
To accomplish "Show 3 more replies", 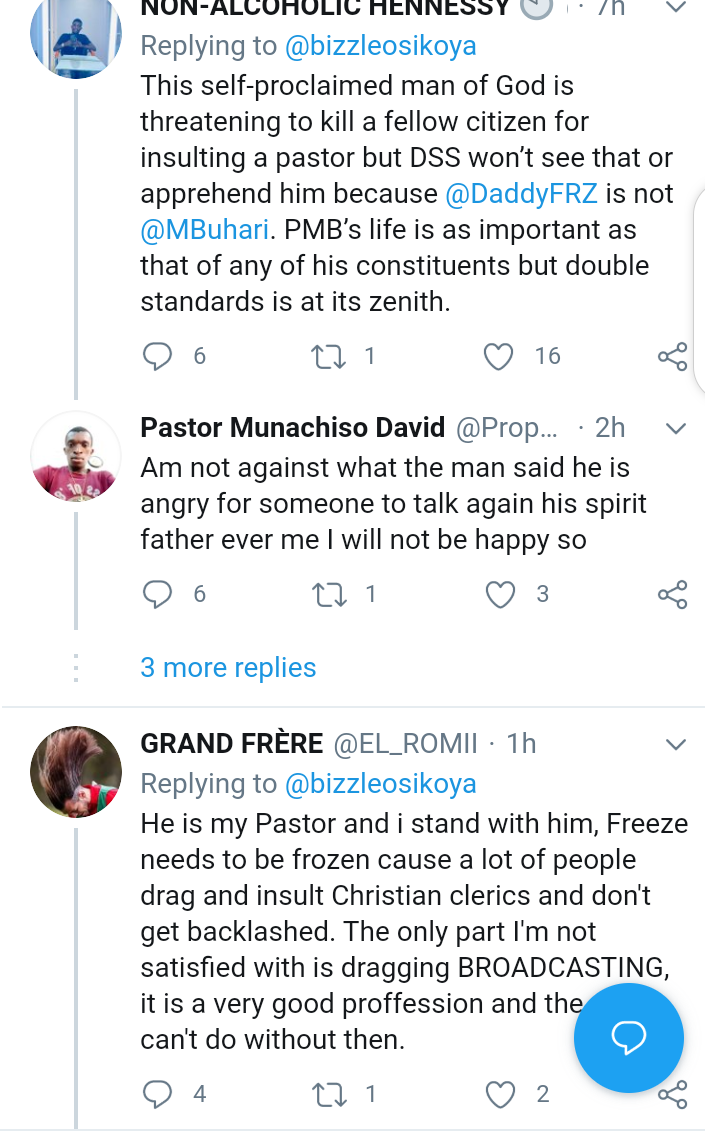I will click(x=228, y=667).
